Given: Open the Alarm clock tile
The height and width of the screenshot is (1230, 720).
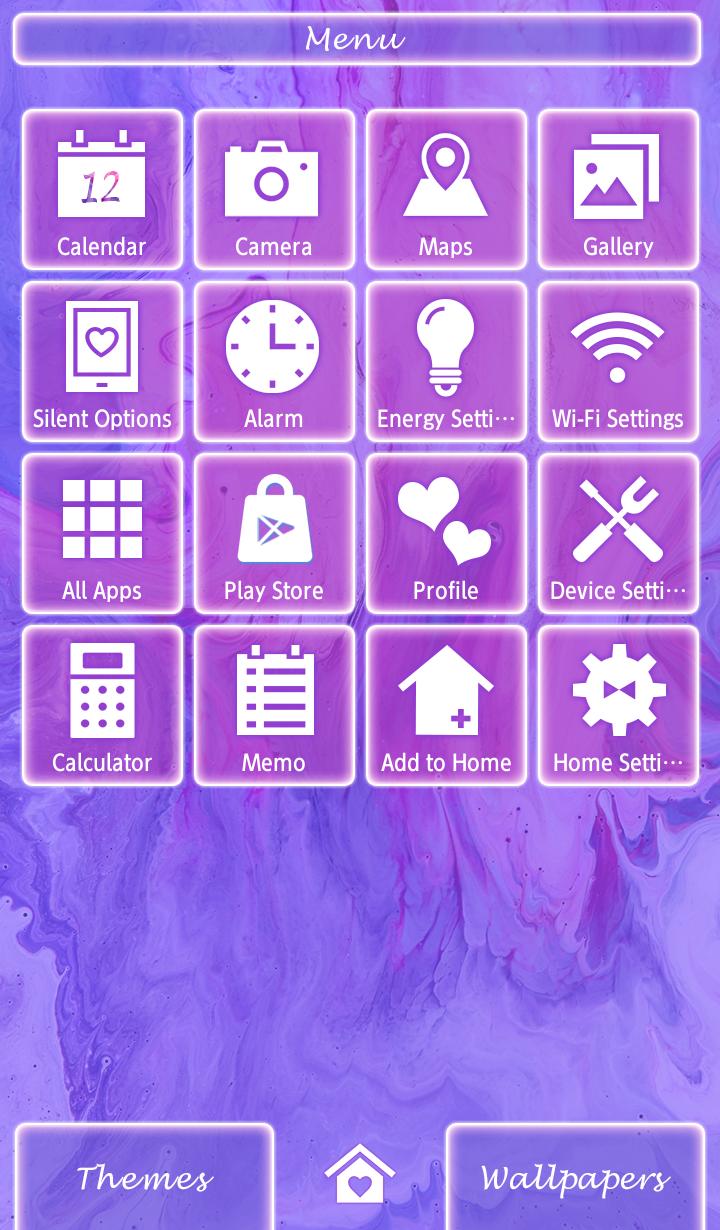Looking at the screenshot, I should tap(274, 362).
